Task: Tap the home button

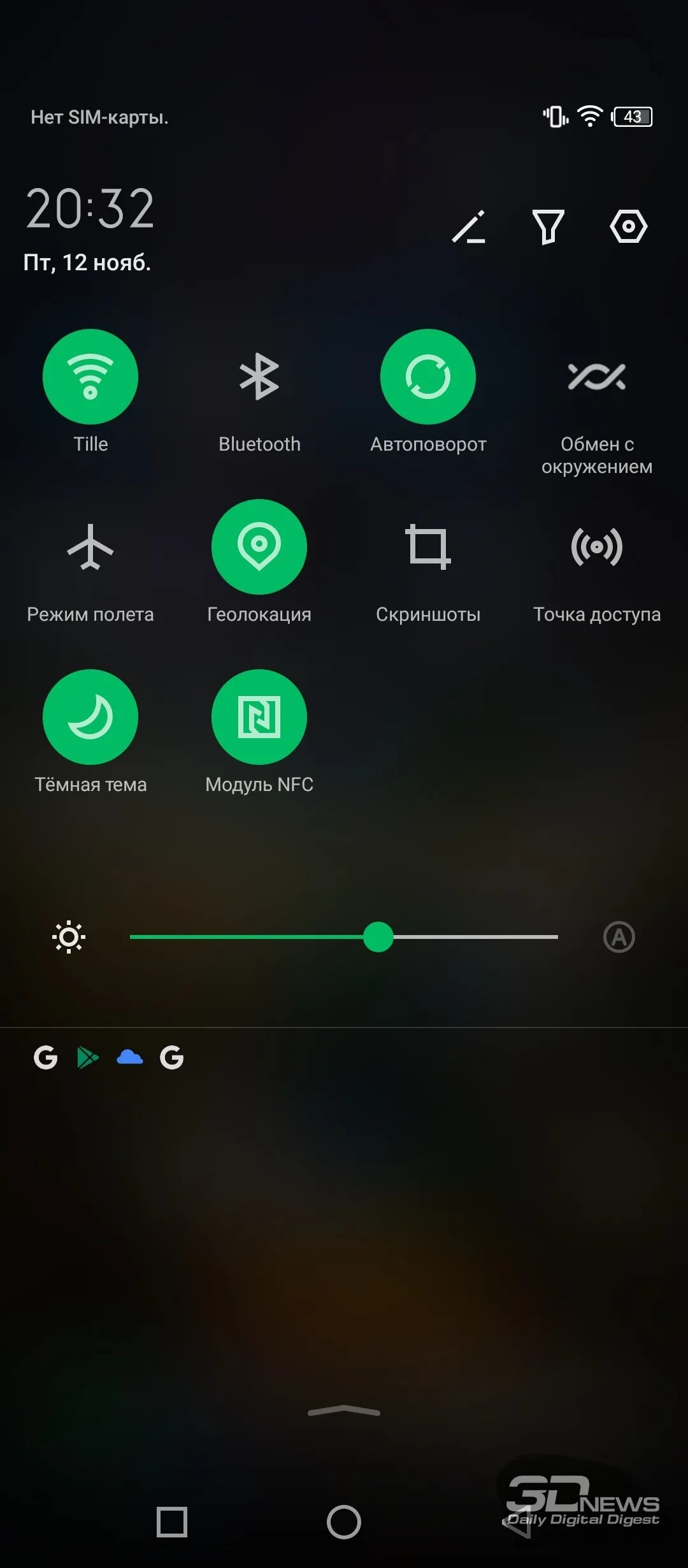Action: (344, 1522)
